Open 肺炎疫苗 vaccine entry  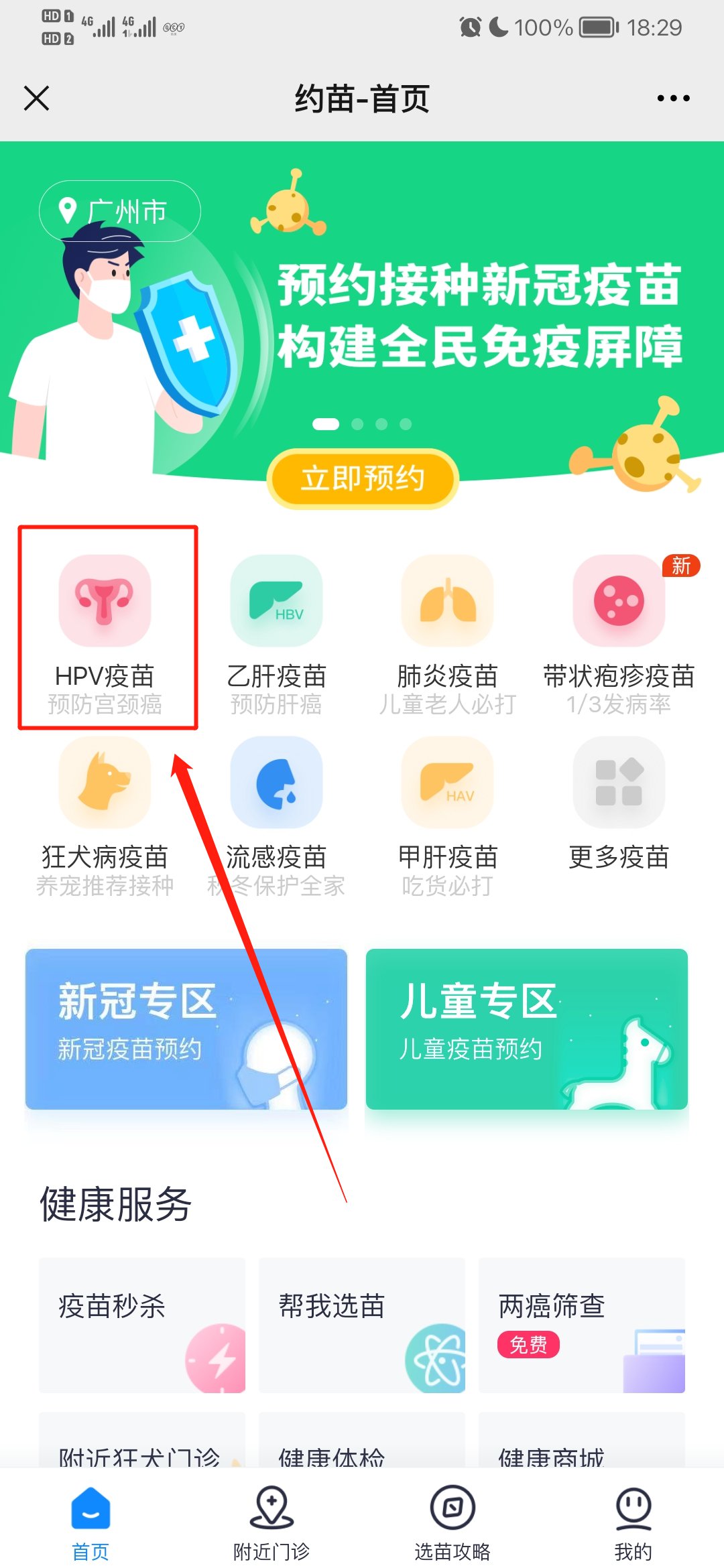[447, 630]
